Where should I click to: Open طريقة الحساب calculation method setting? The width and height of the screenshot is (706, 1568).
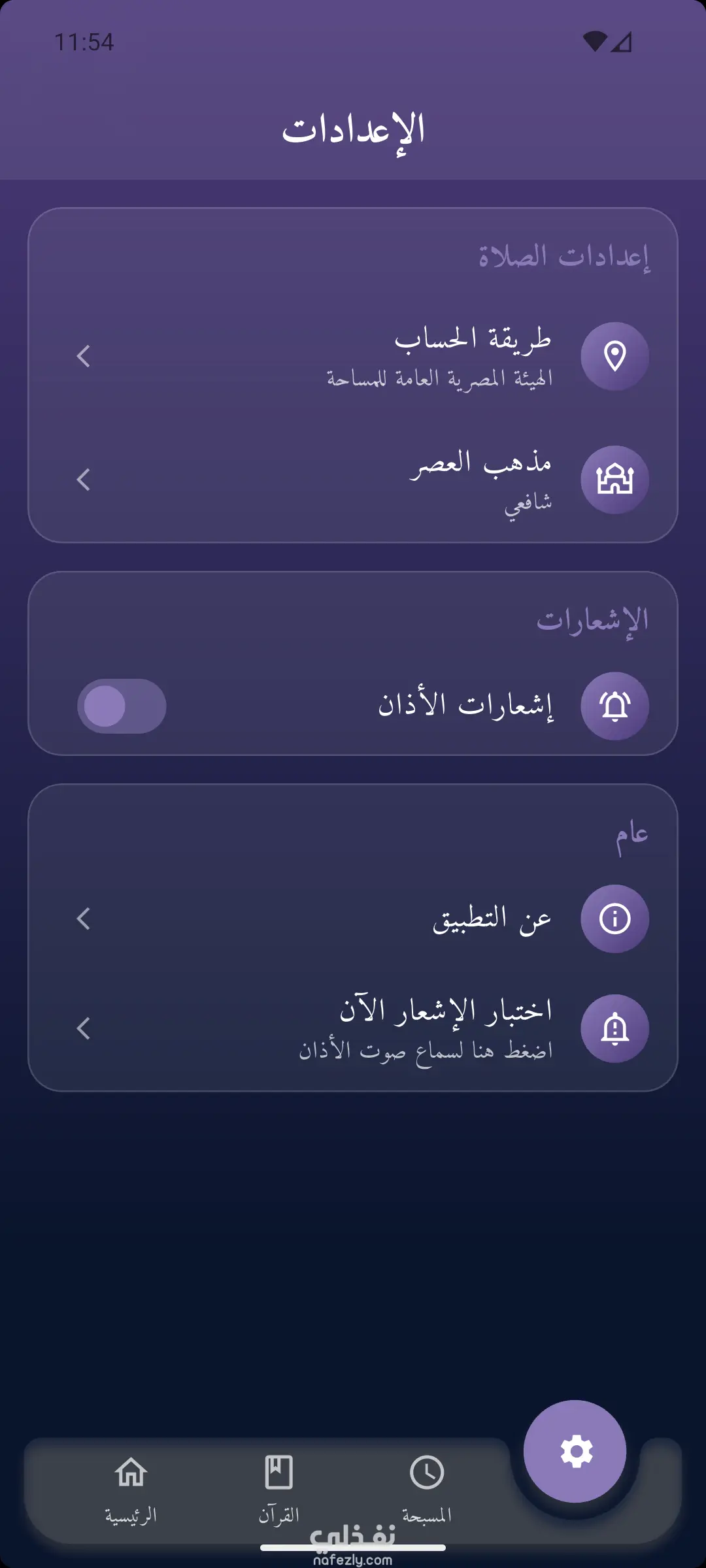coord(353,356)
